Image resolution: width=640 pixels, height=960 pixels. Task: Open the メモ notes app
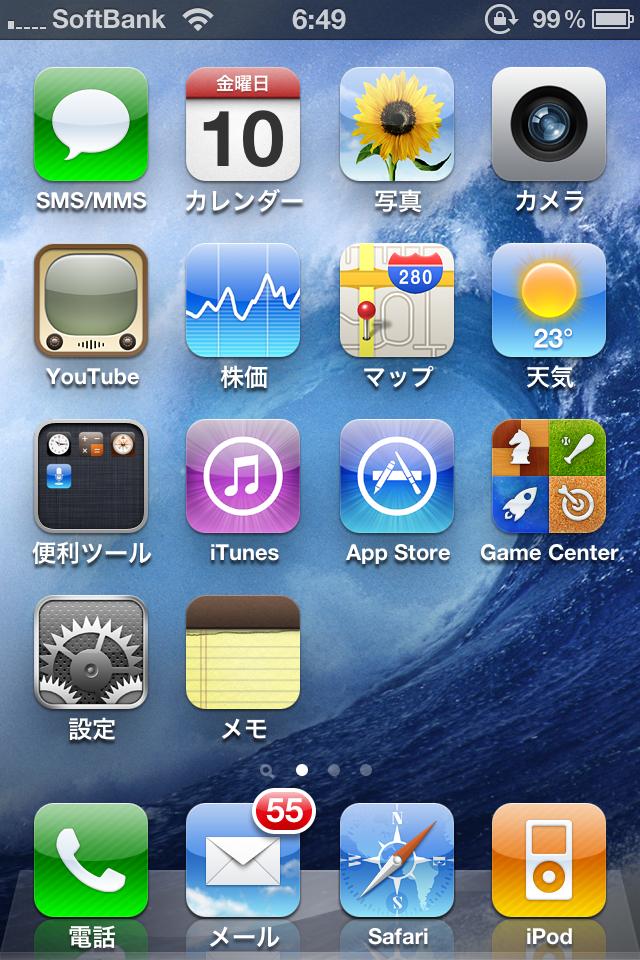click(x=243, y=652)
